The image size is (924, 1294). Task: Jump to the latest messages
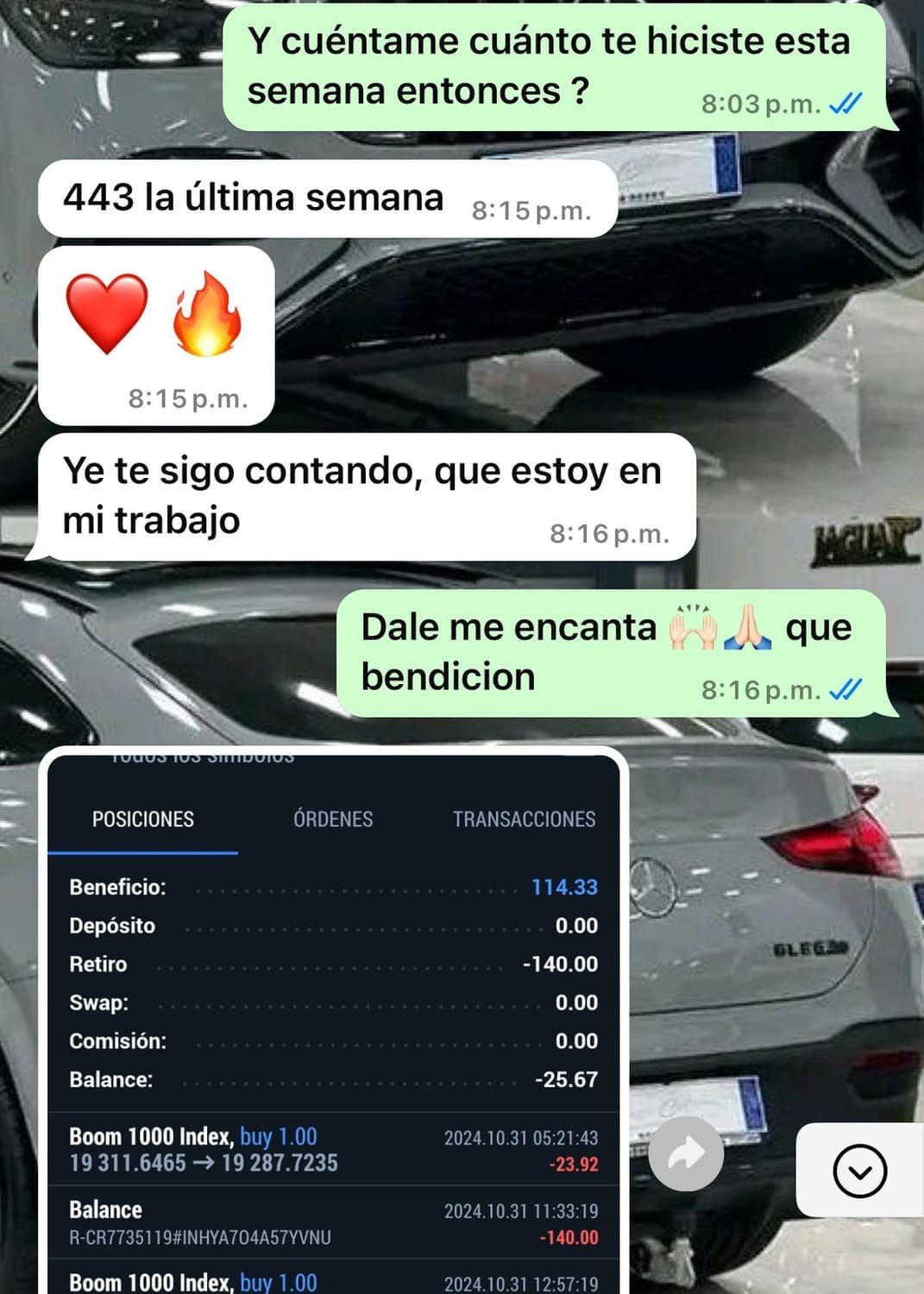(x=859, y=1171)
